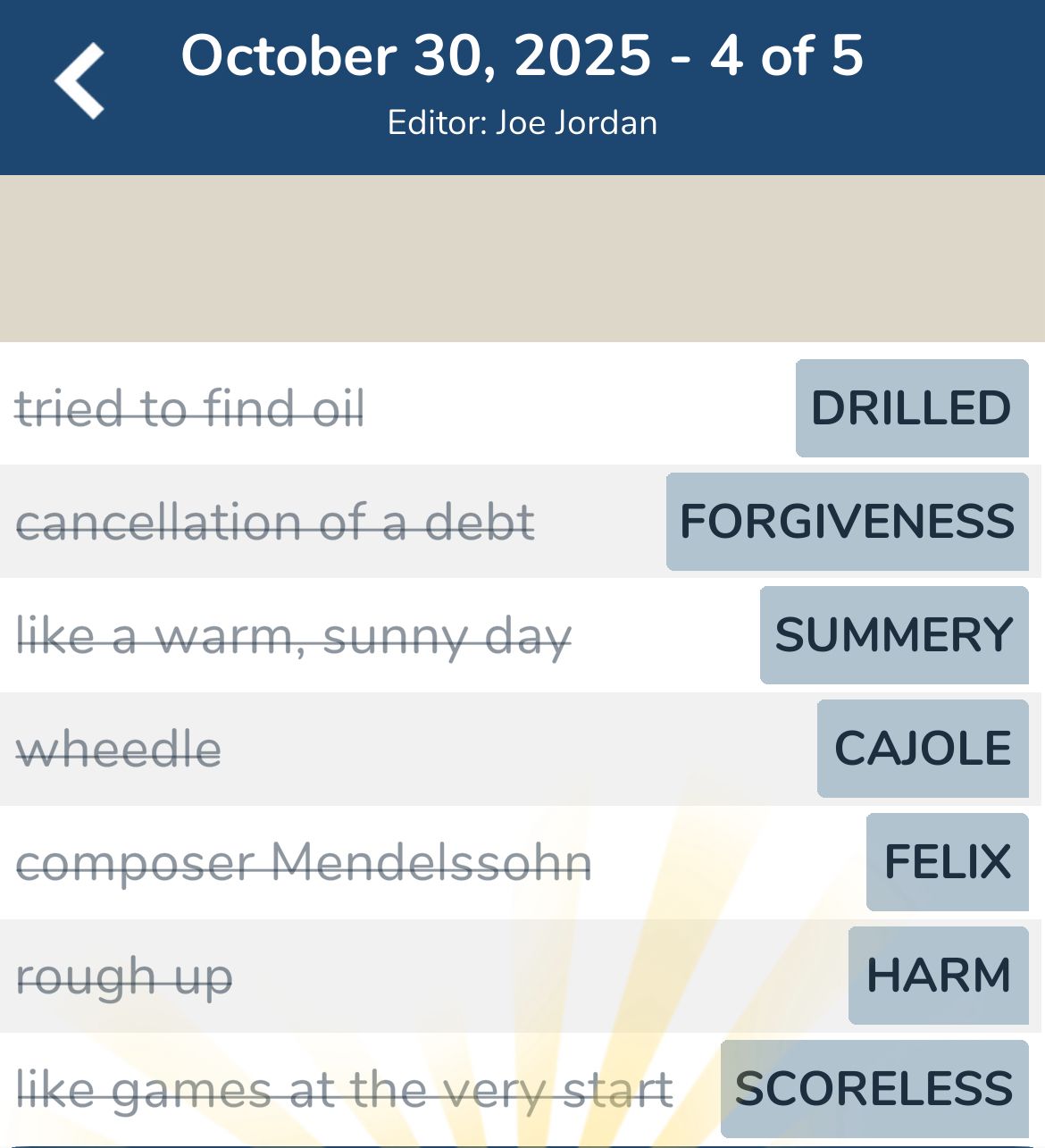Choose the CAJOLE answer tile

pos(922,749)
